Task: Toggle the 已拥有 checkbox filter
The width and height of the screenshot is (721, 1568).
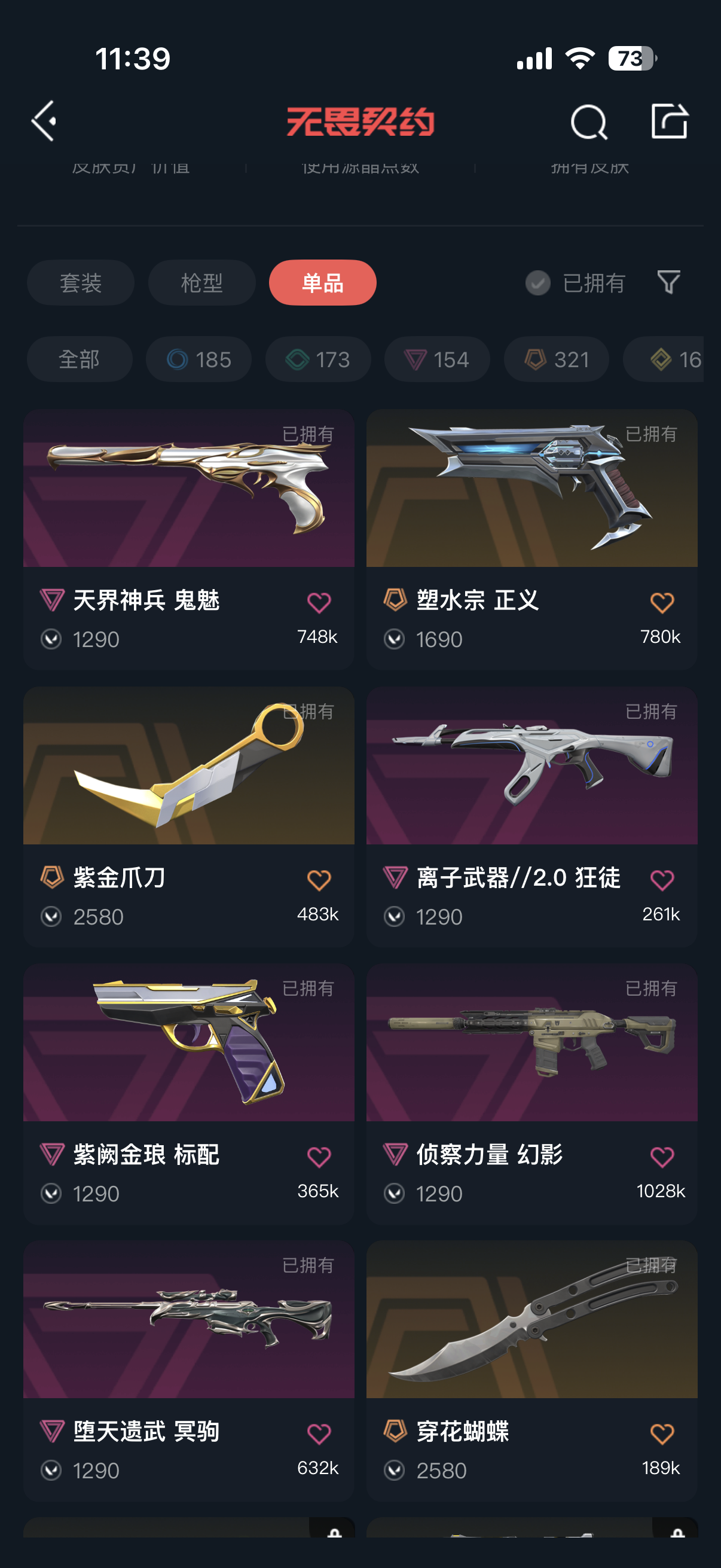Action: pyautogui.click(x=538, y=282)
